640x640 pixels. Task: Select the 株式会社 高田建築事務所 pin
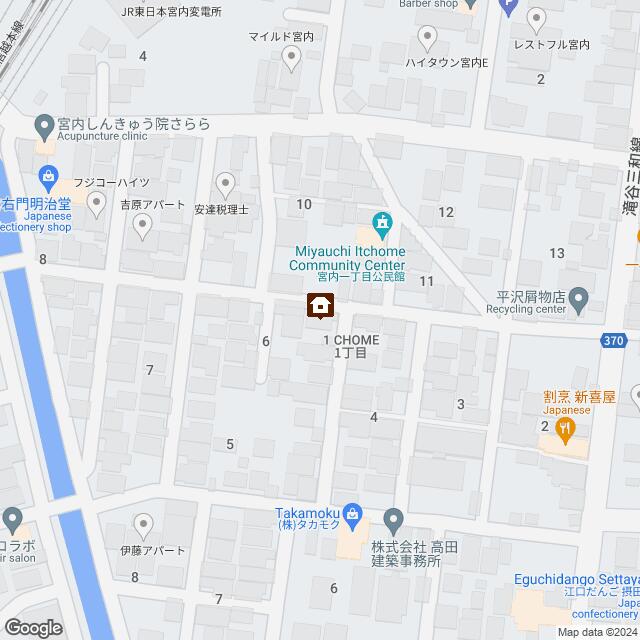pyautogui.click(x=393, y=518)
